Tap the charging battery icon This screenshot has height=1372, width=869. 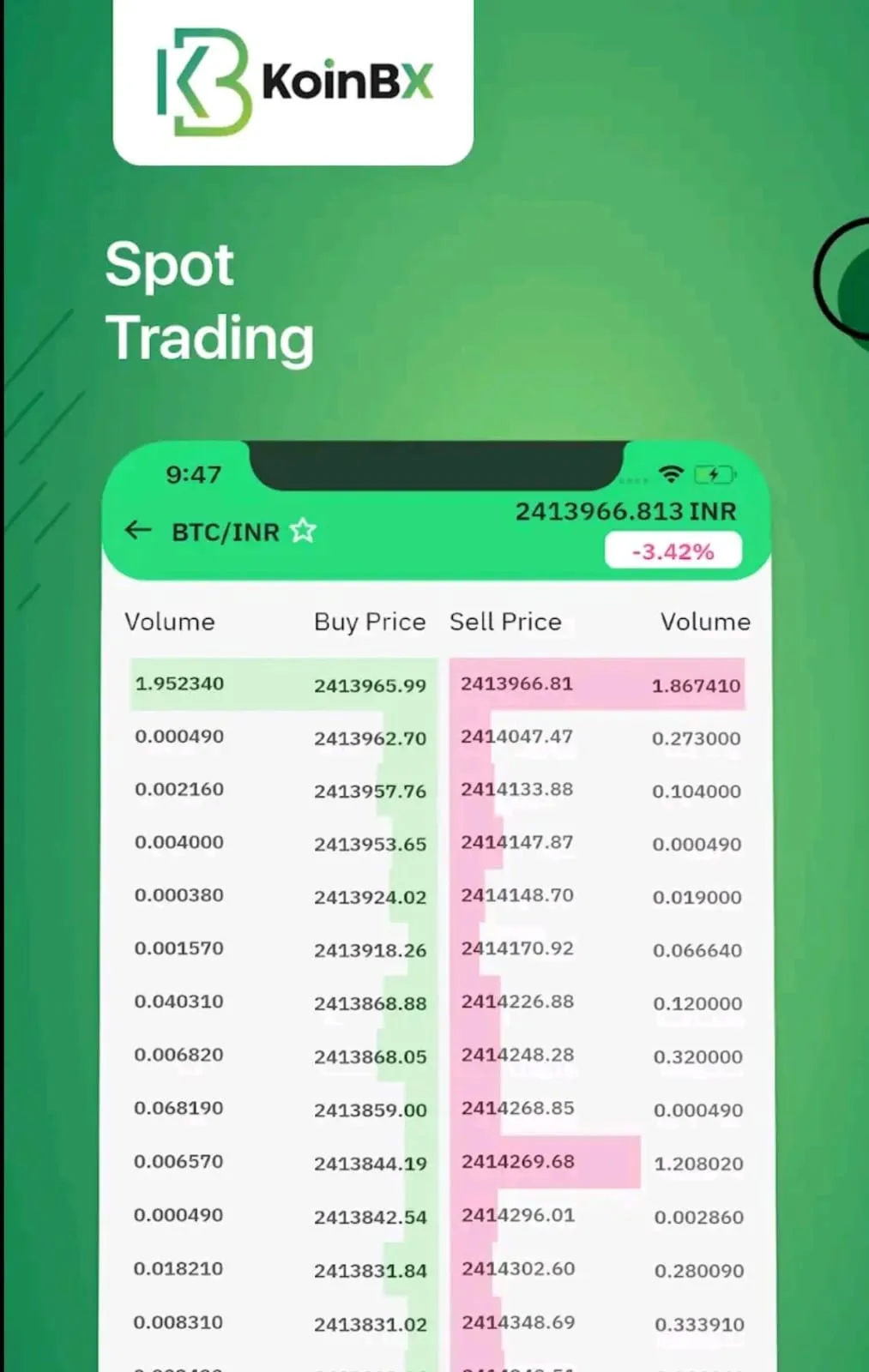pyautogui.click(x=715, y=472)
